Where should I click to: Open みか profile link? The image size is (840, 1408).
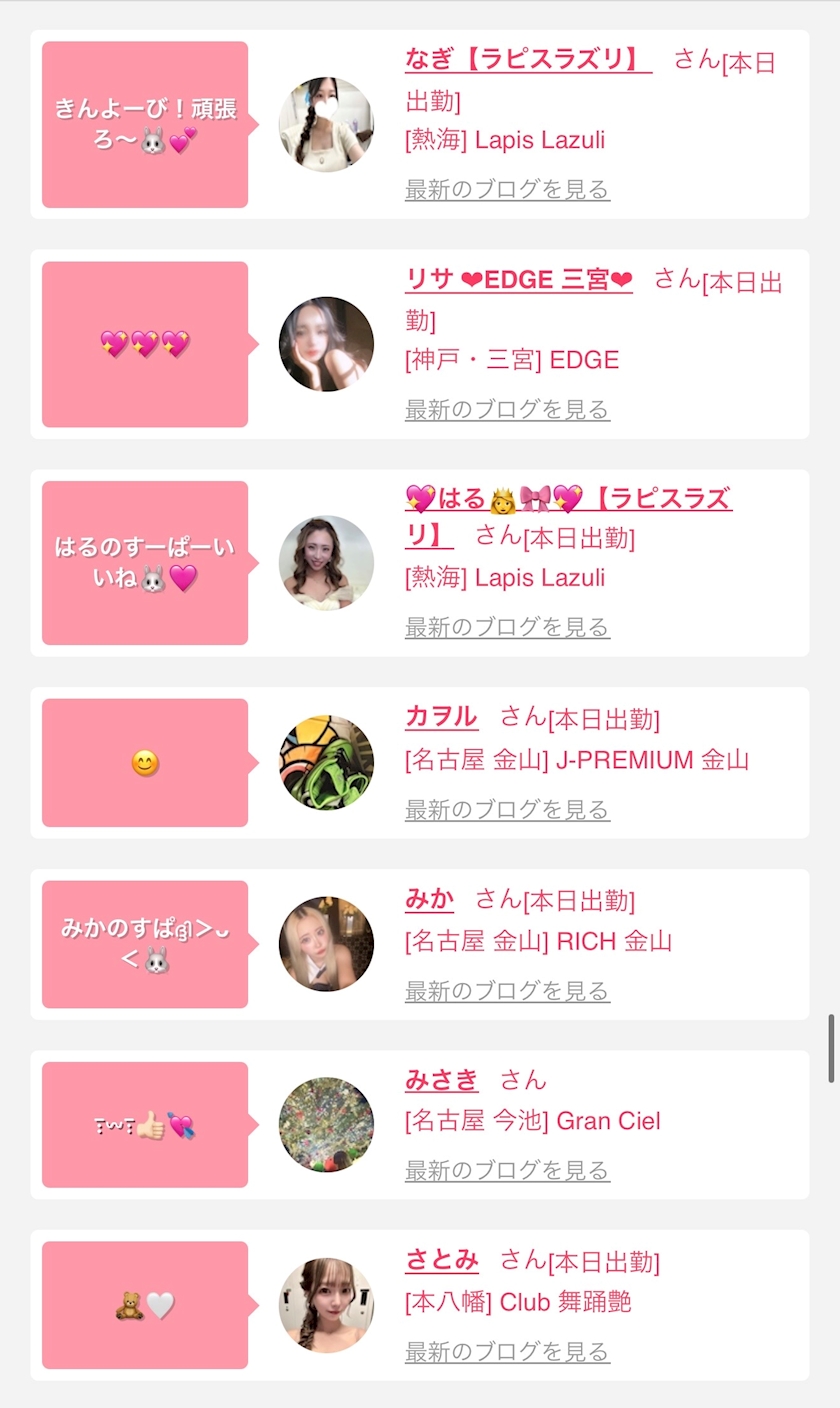click(429, 898)
